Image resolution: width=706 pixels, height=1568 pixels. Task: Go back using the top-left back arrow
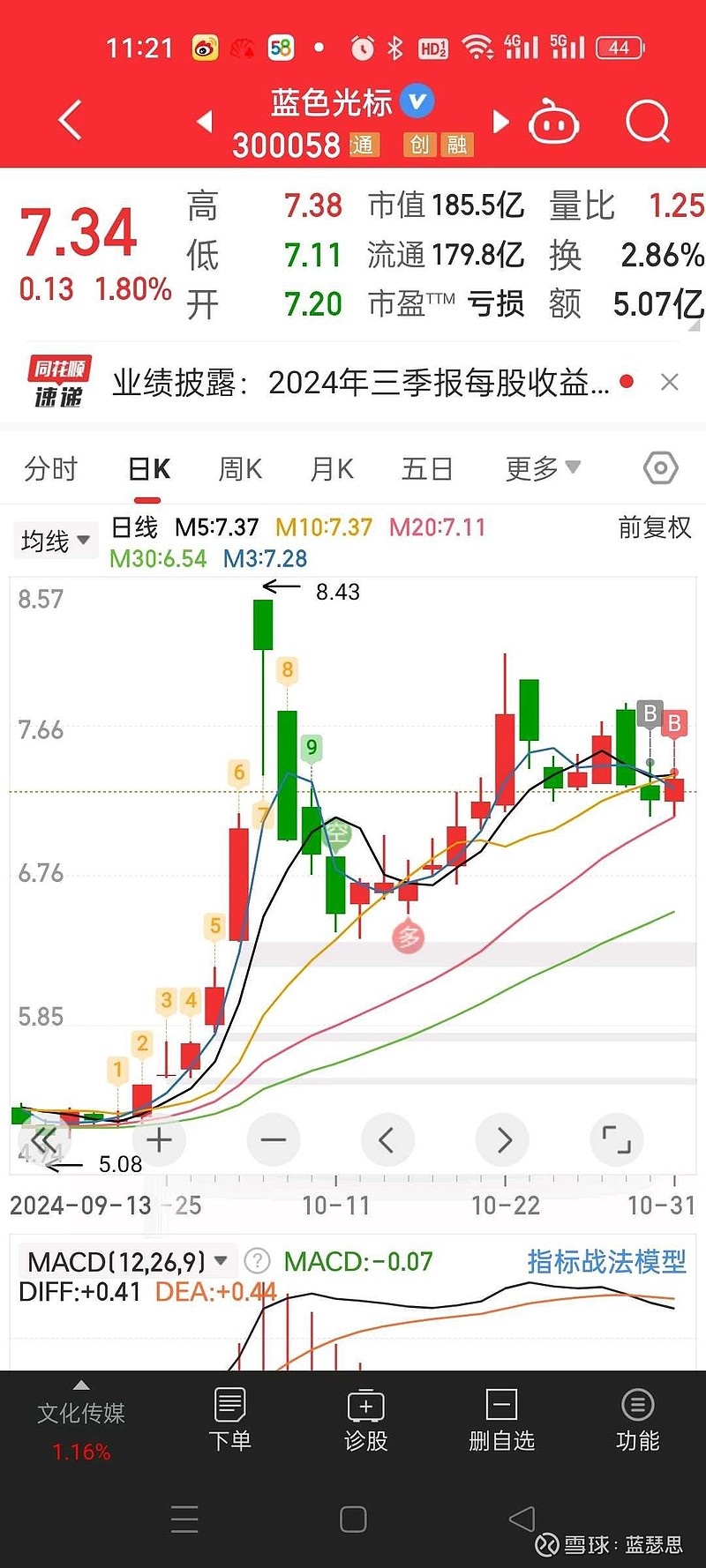70,121
